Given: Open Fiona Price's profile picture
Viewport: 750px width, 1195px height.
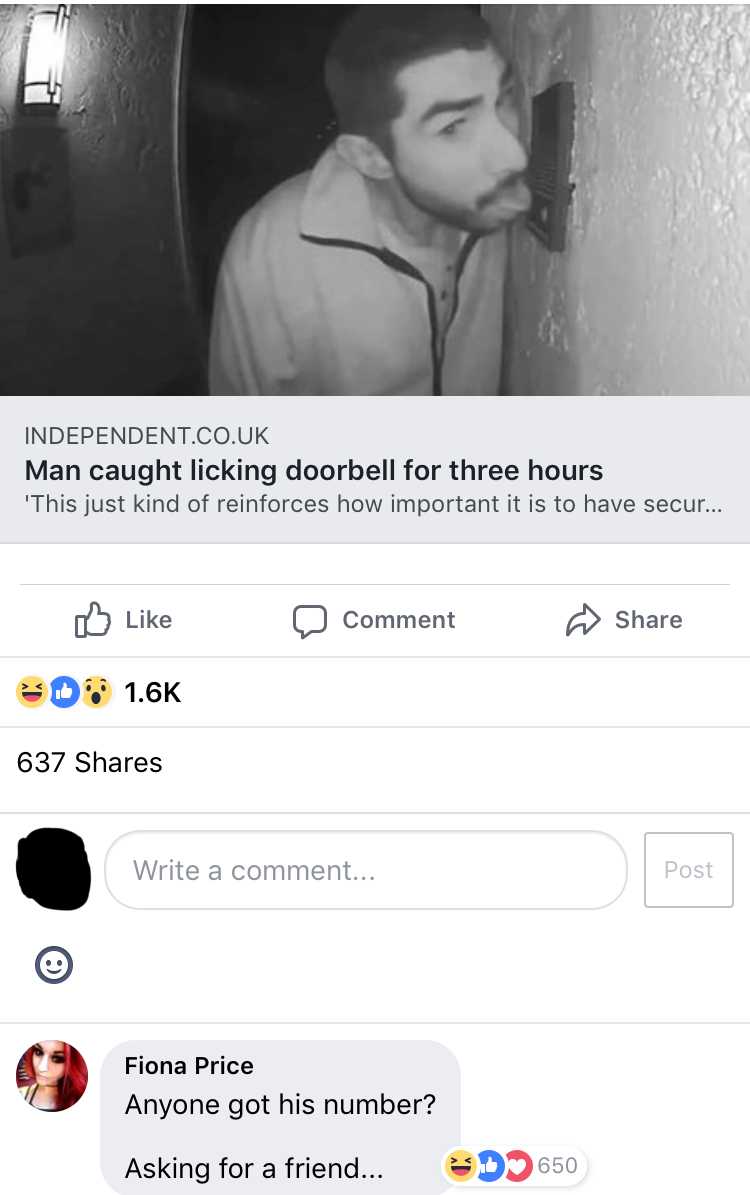Looking at the screenshot, I should (x=52, y=1076).
